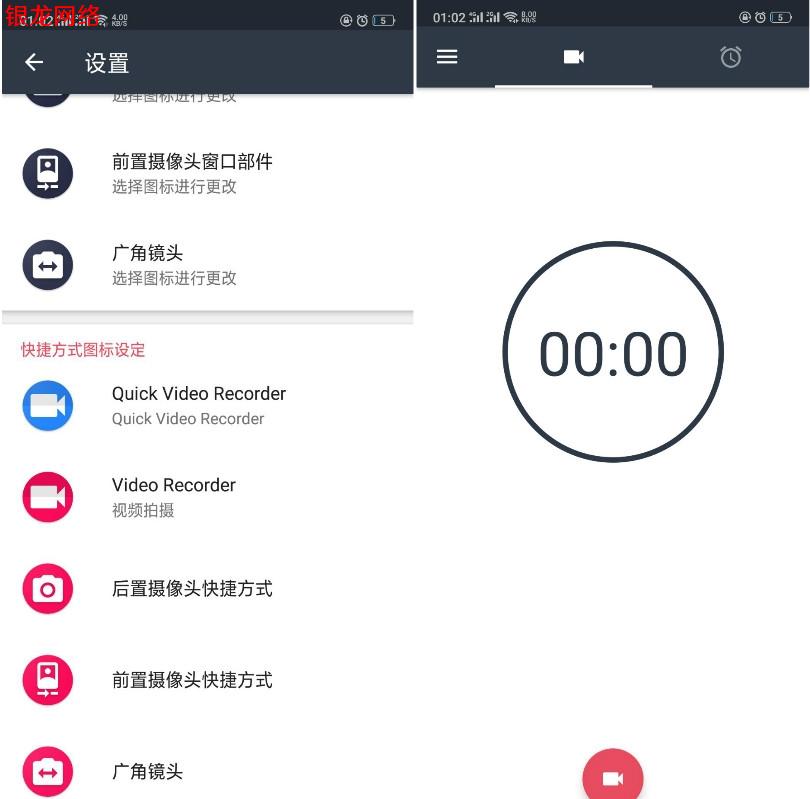Select the Video Recorder 视频拍摄 shortcut
The height and width of the screenshot is (799, 810).
[x=173, y=497]
